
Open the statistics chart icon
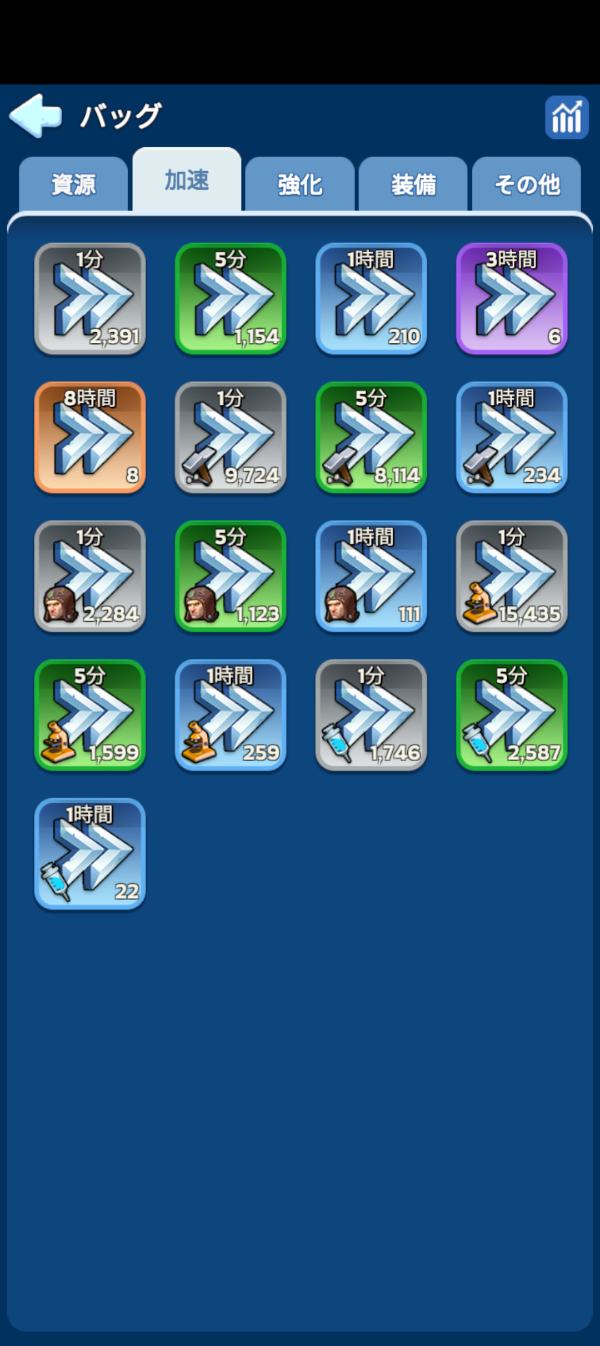[566, 118]
